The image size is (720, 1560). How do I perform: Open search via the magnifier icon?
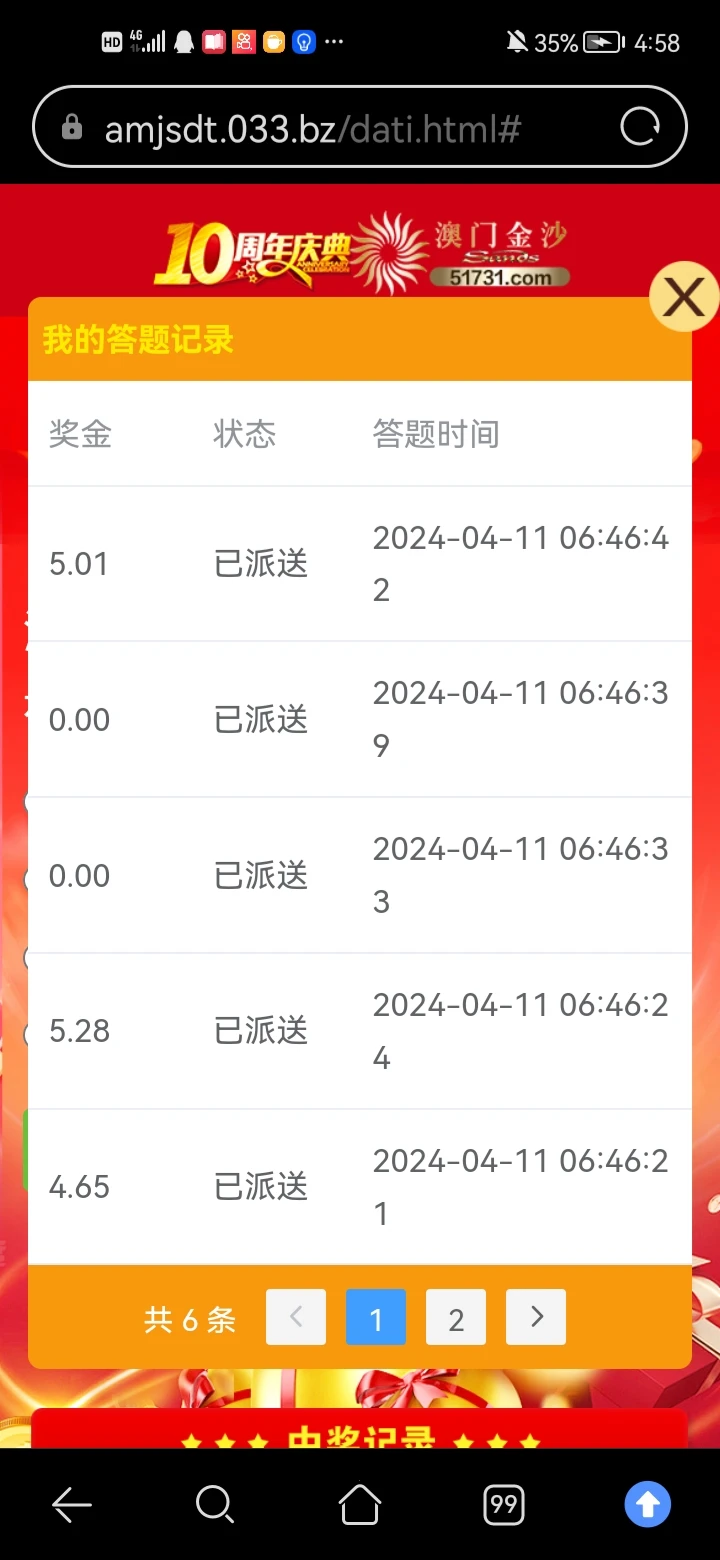pos(215,1504)
